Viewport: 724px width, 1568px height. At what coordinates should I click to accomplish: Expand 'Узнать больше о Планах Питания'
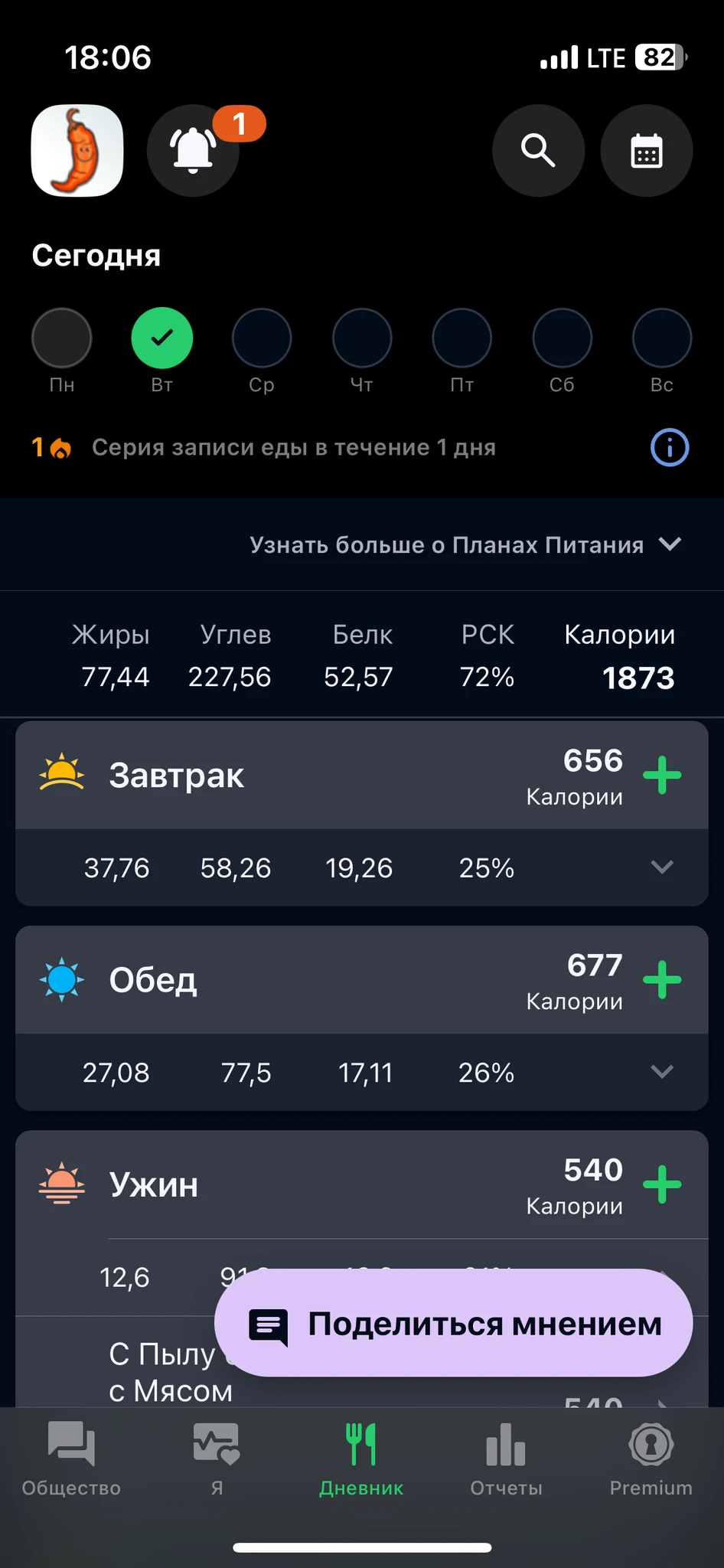click(x=465, y=545)
